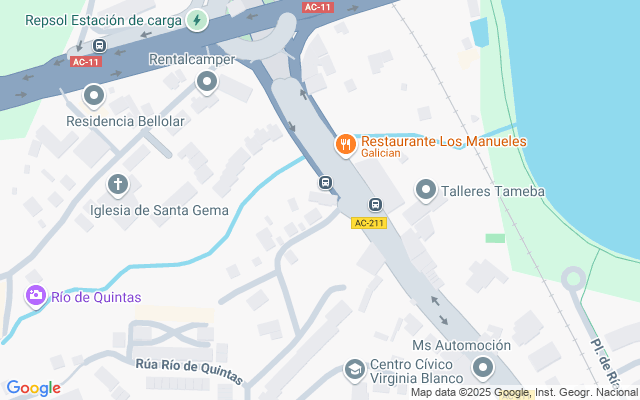
Task: Select the Talleres Tameba pin
Action: tap(426, 190)
